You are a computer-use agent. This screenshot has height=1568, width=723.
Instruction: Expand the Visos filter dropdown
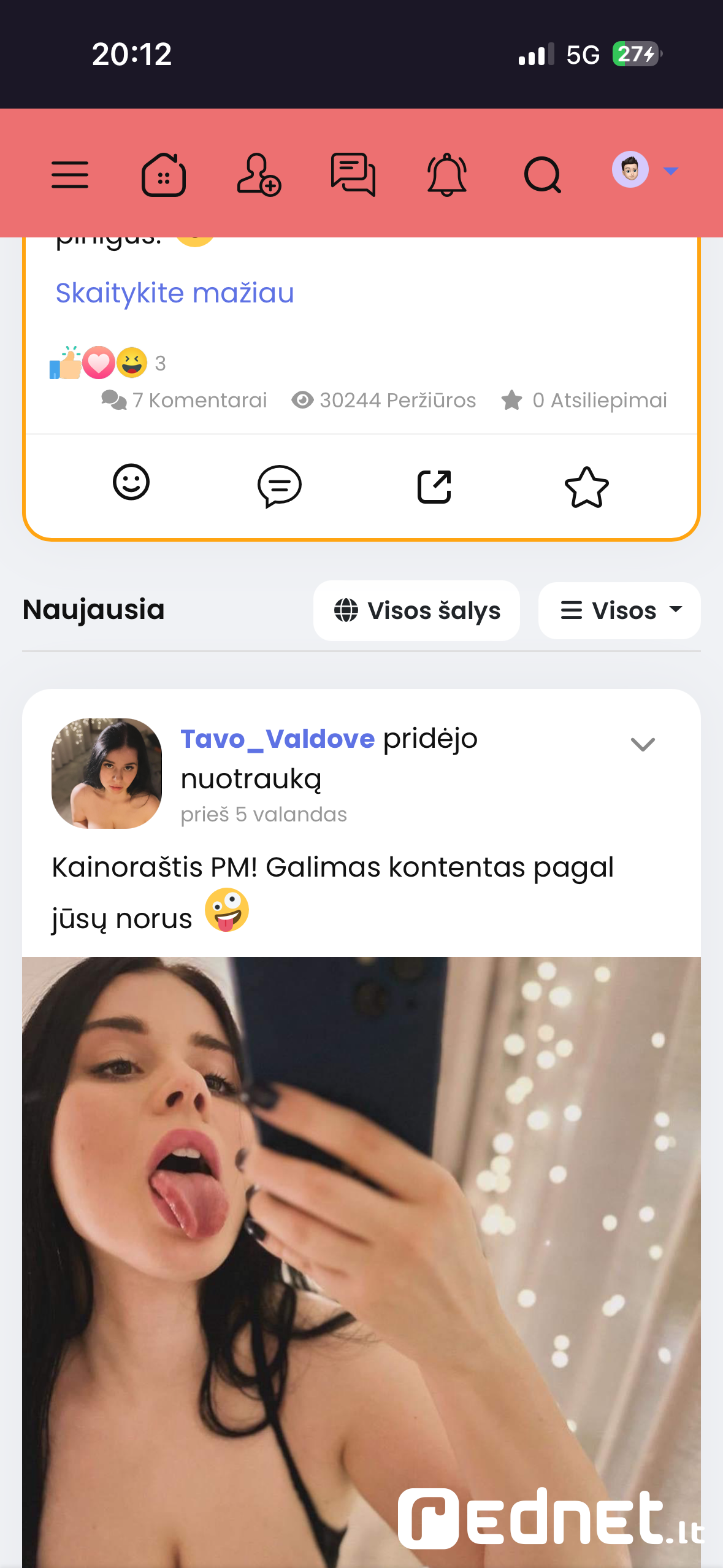click(620, 610)
